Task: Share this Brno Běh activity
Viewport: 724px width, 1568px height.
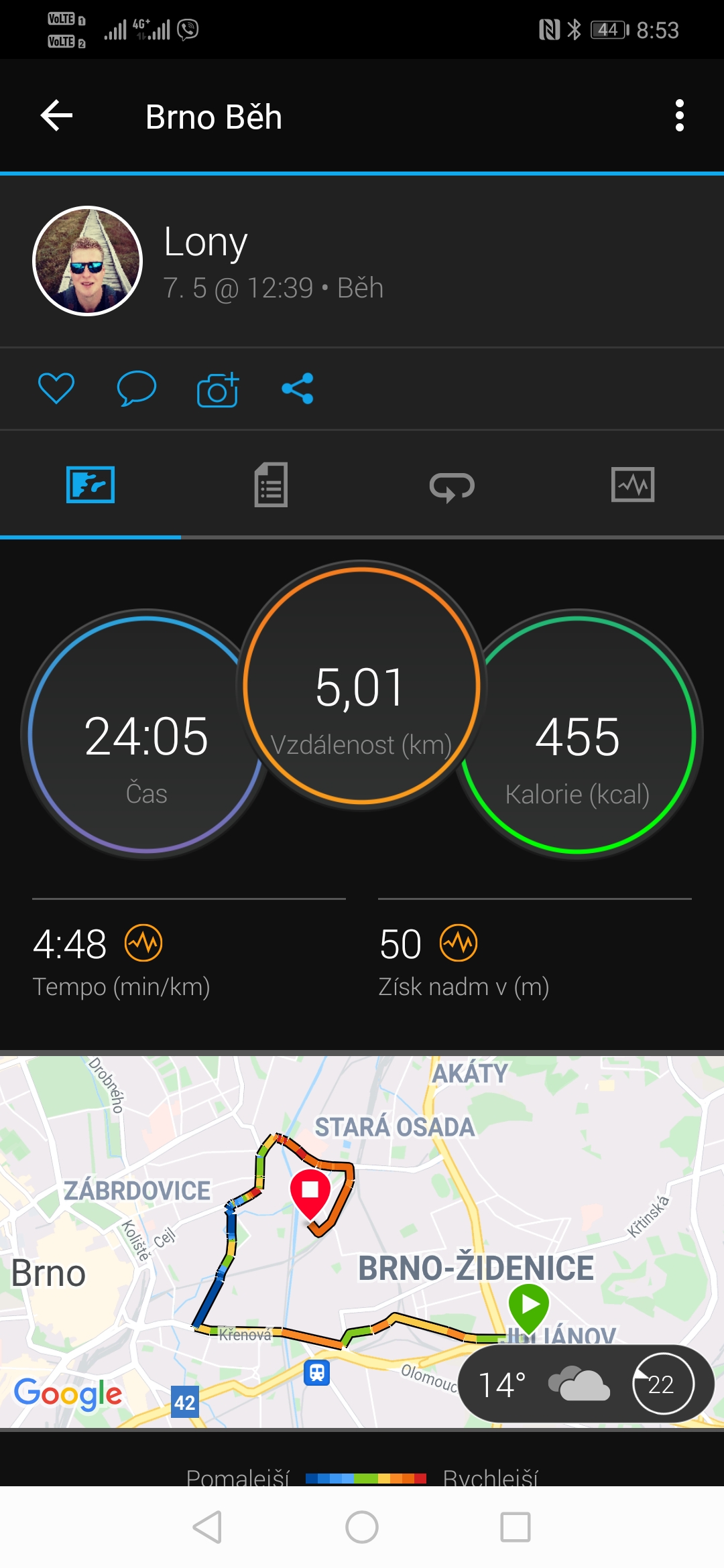Action: click(298, 388)
